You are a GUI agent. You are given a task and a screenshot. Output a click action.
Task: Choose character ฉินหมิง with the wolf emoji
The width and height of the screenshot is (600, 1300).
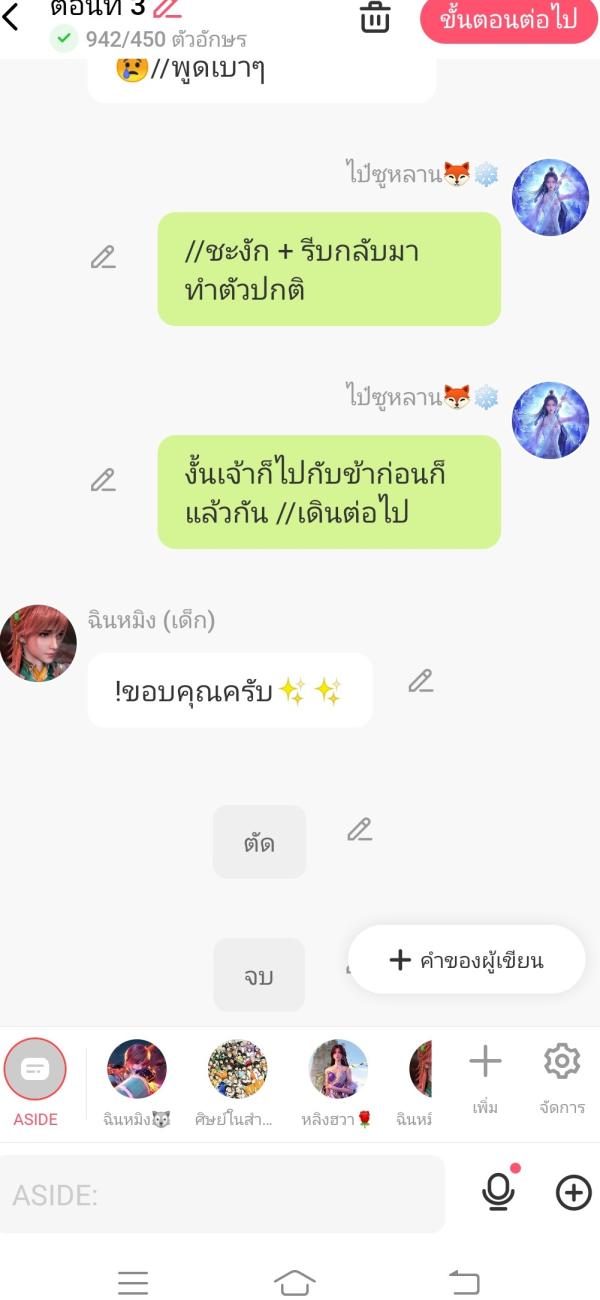click(x=137, y=1082)
